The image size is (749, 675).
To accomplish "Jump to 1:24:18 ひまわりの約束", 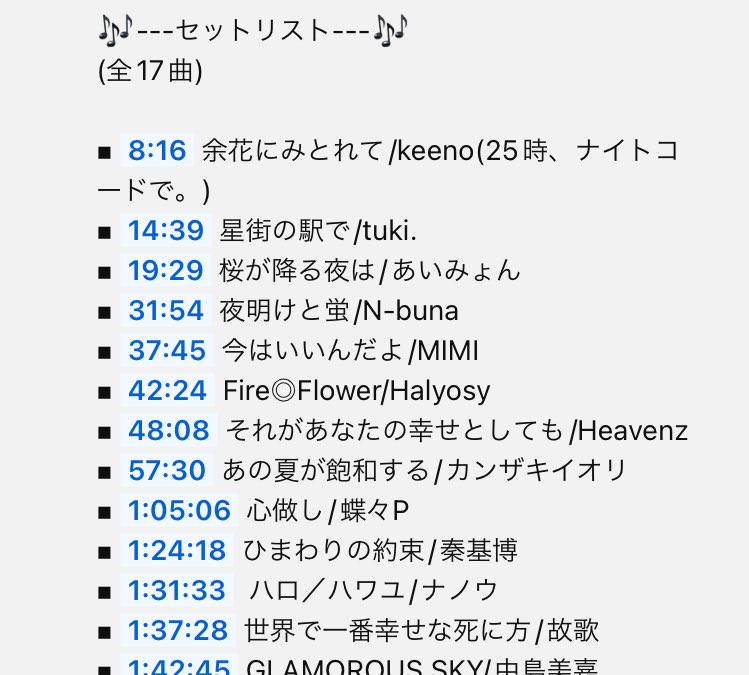I will click(x=177, y=550).
